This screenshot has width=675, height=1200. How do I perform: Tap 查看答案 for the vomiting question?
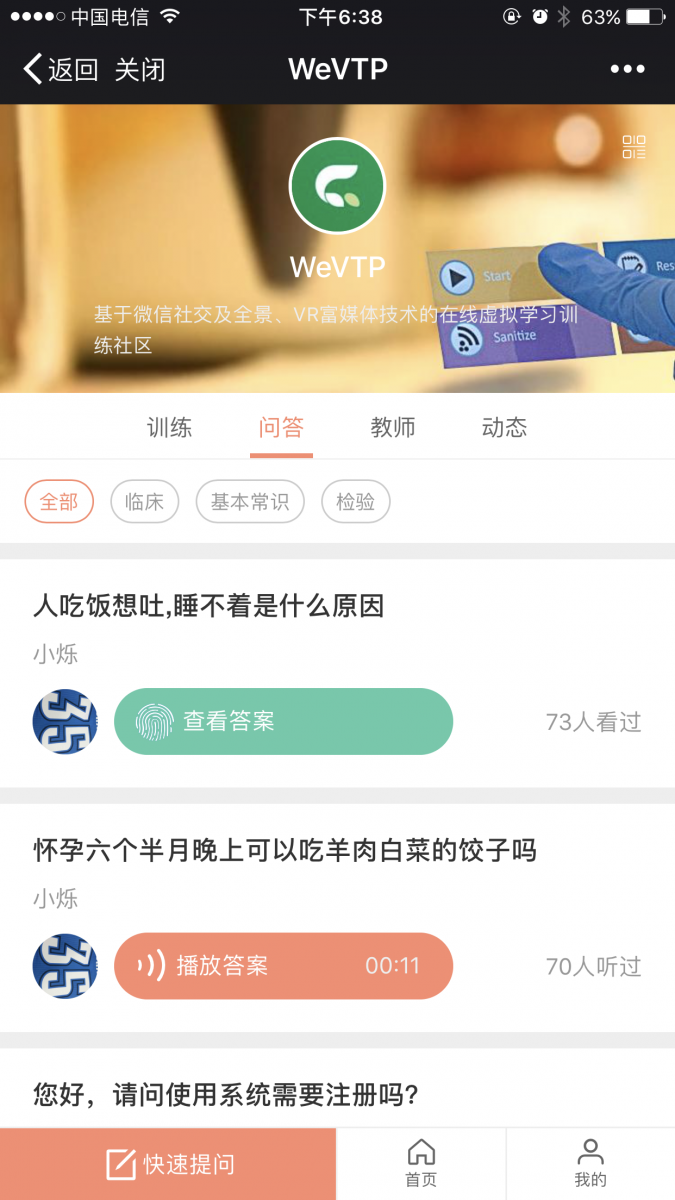point(283,721)
